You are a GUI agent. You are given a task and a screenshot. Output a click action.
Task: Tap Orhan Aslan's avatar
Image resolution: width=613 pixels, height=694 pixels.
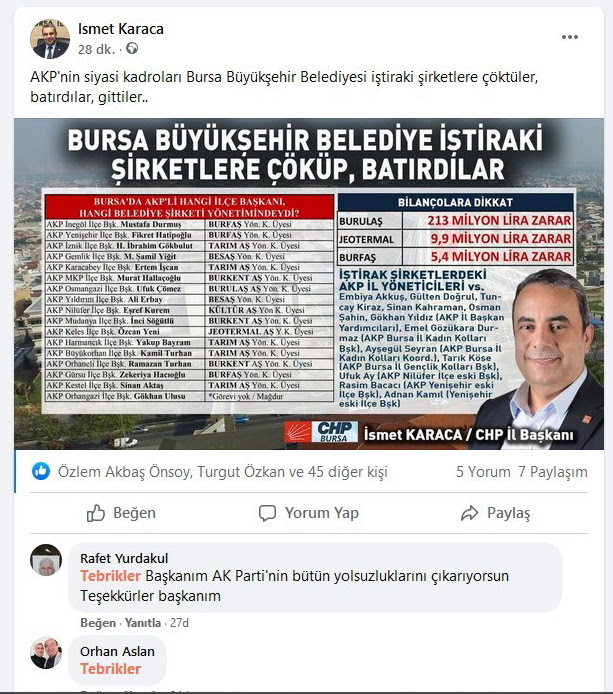tap(46, 653)
